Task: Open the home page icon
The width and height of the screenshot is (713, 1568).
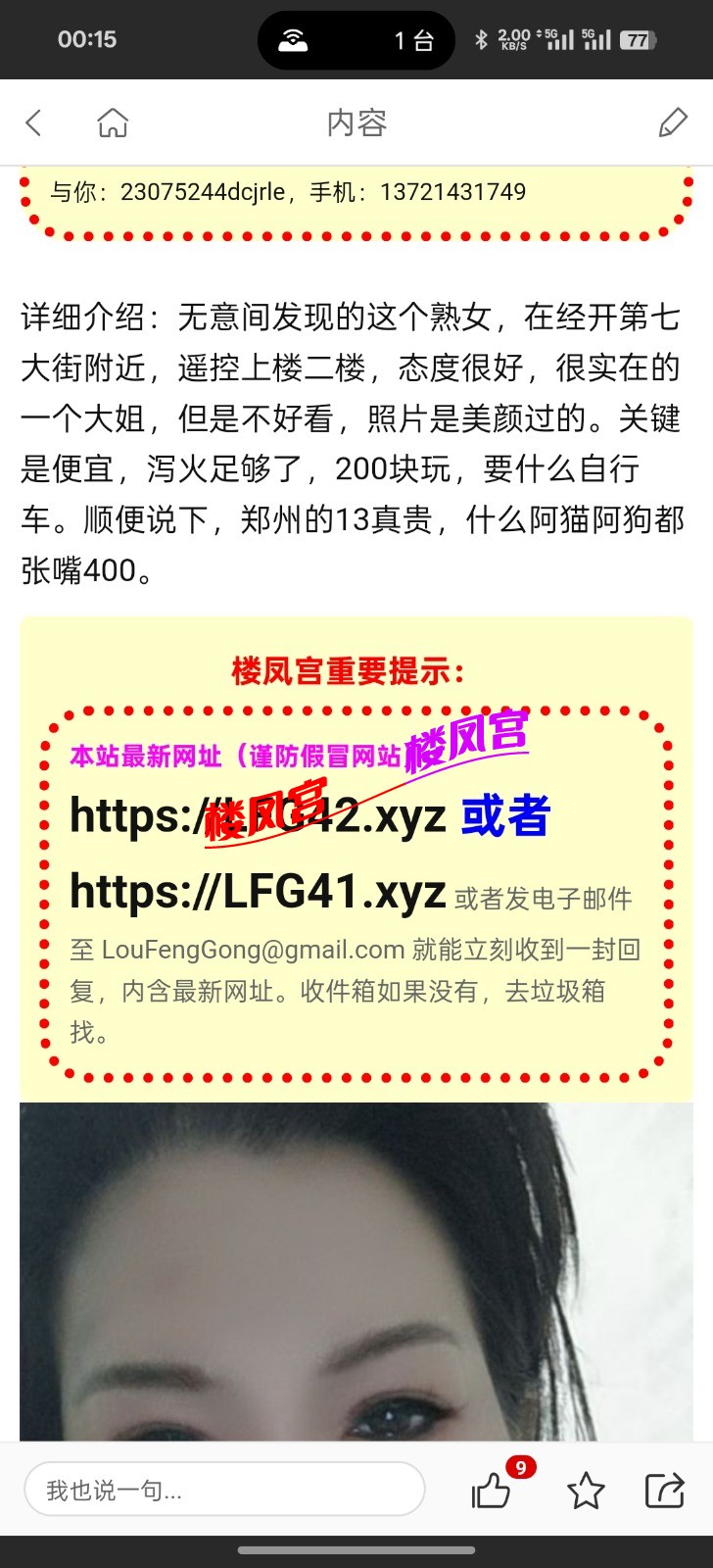Action: coord(113,122)
